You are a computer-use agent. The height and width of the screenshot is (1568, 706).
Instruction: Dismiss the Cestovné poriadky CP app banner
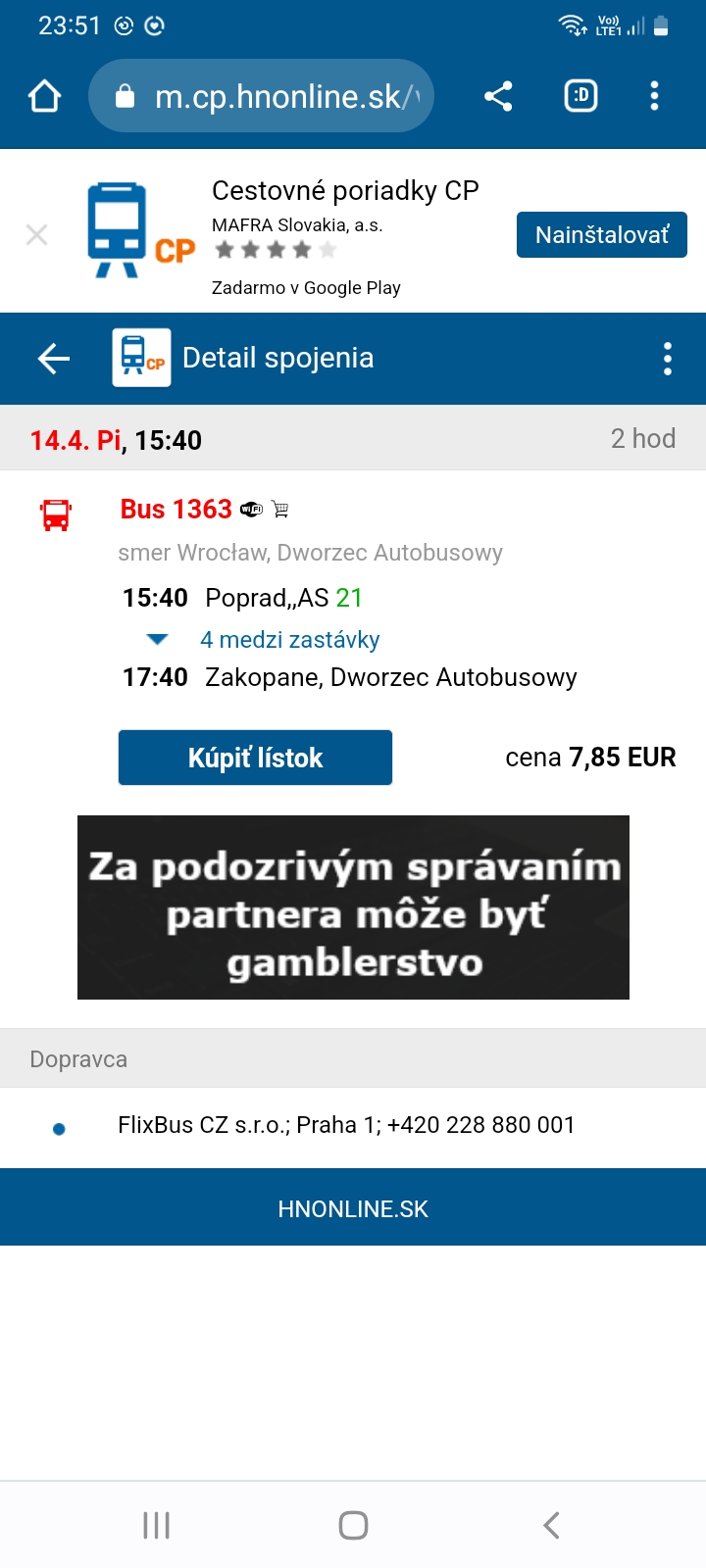coord(36,235)
